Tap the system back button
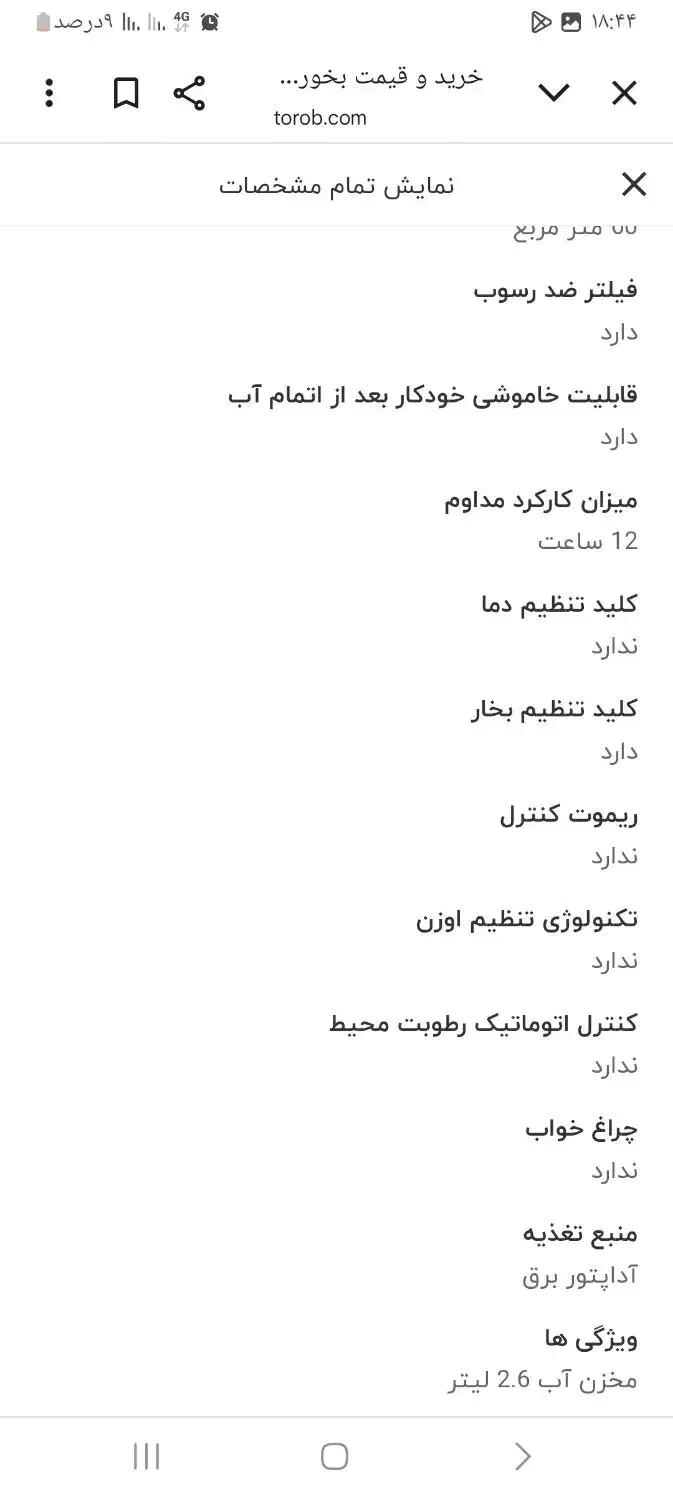Viewport: 673px width, 1500px height. point(522,1456)
